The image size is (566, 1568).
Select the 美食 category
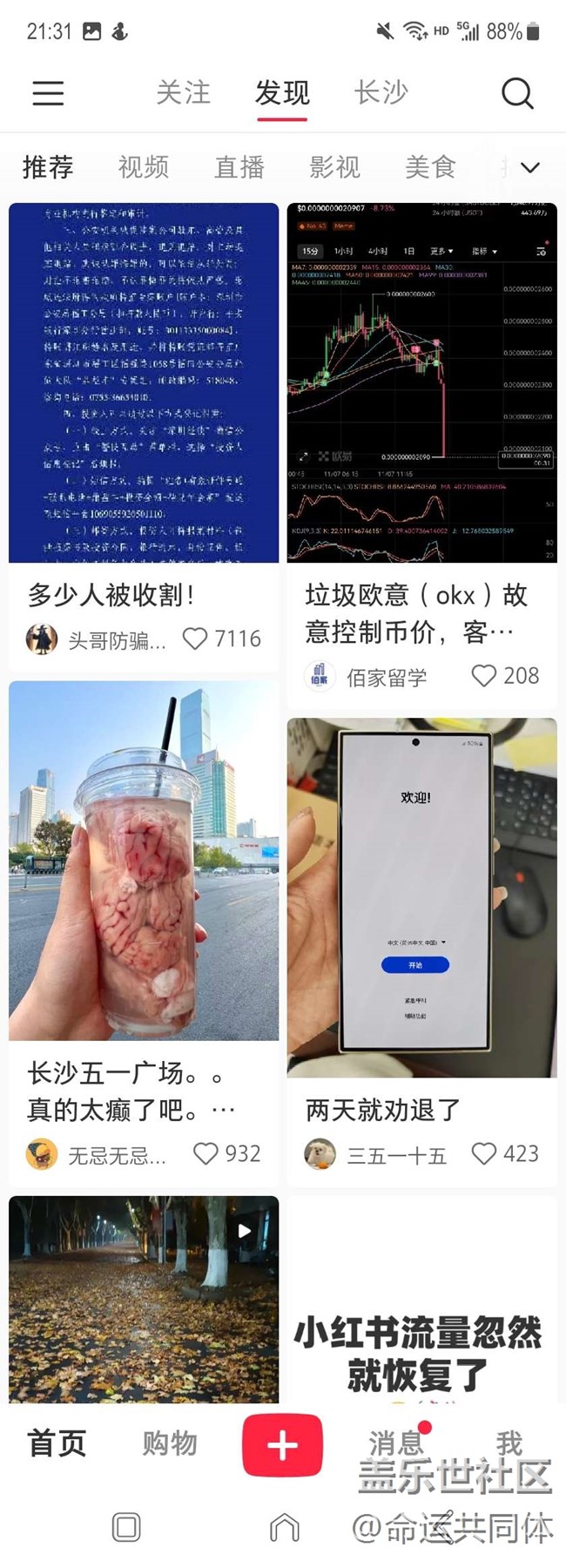point(430,166)
